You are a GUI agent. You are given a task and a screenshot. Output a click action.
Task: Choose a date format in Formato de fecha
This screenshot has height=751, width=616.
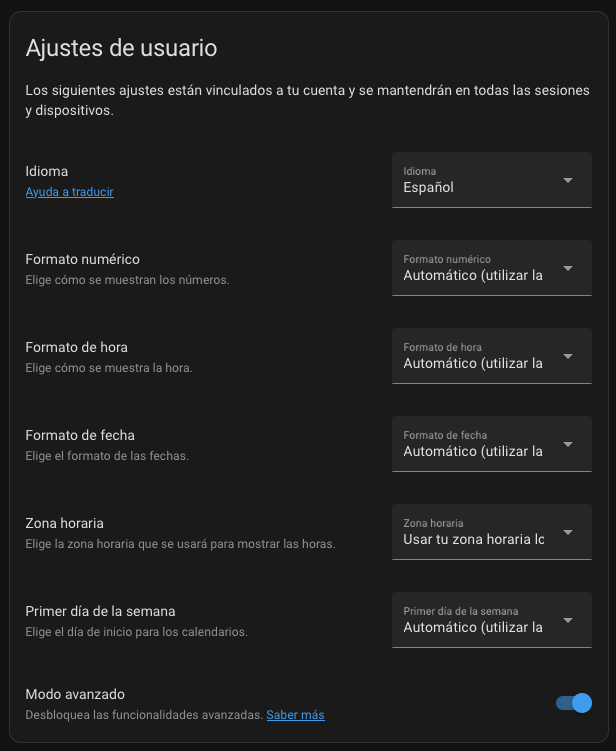tap(491, 444)
